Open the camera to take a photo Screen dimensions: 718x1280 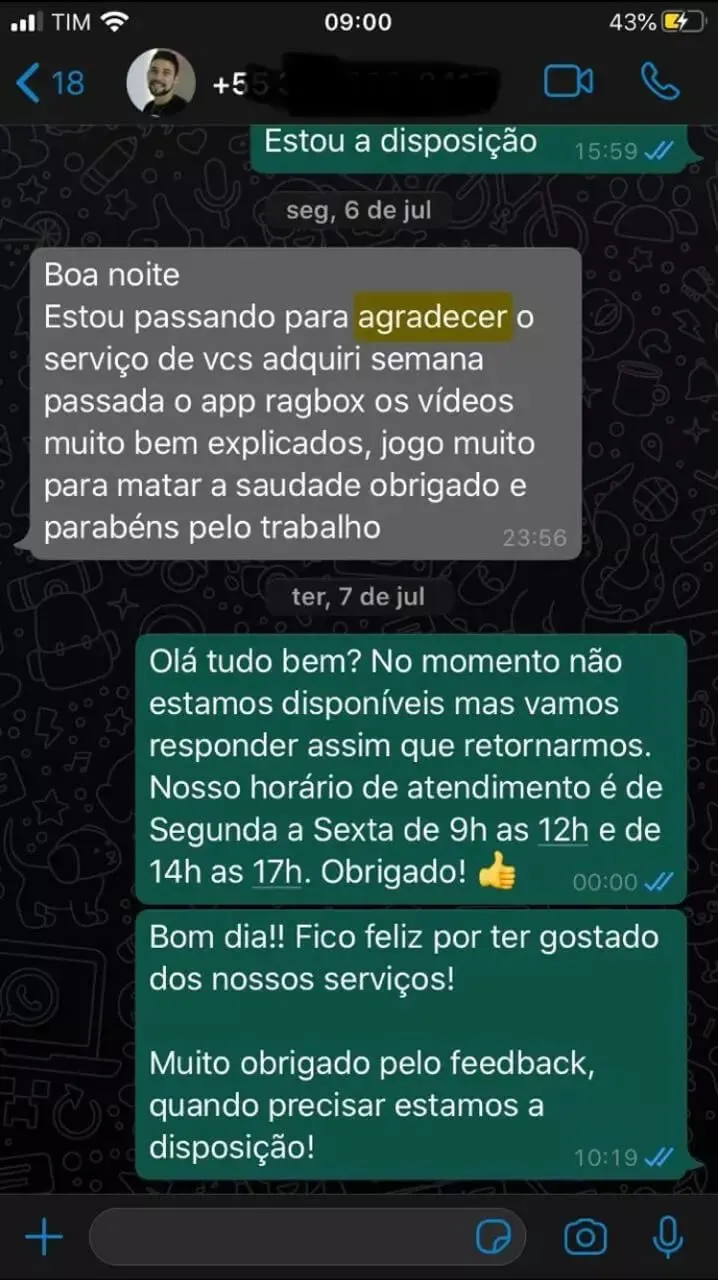point(585,1238)
